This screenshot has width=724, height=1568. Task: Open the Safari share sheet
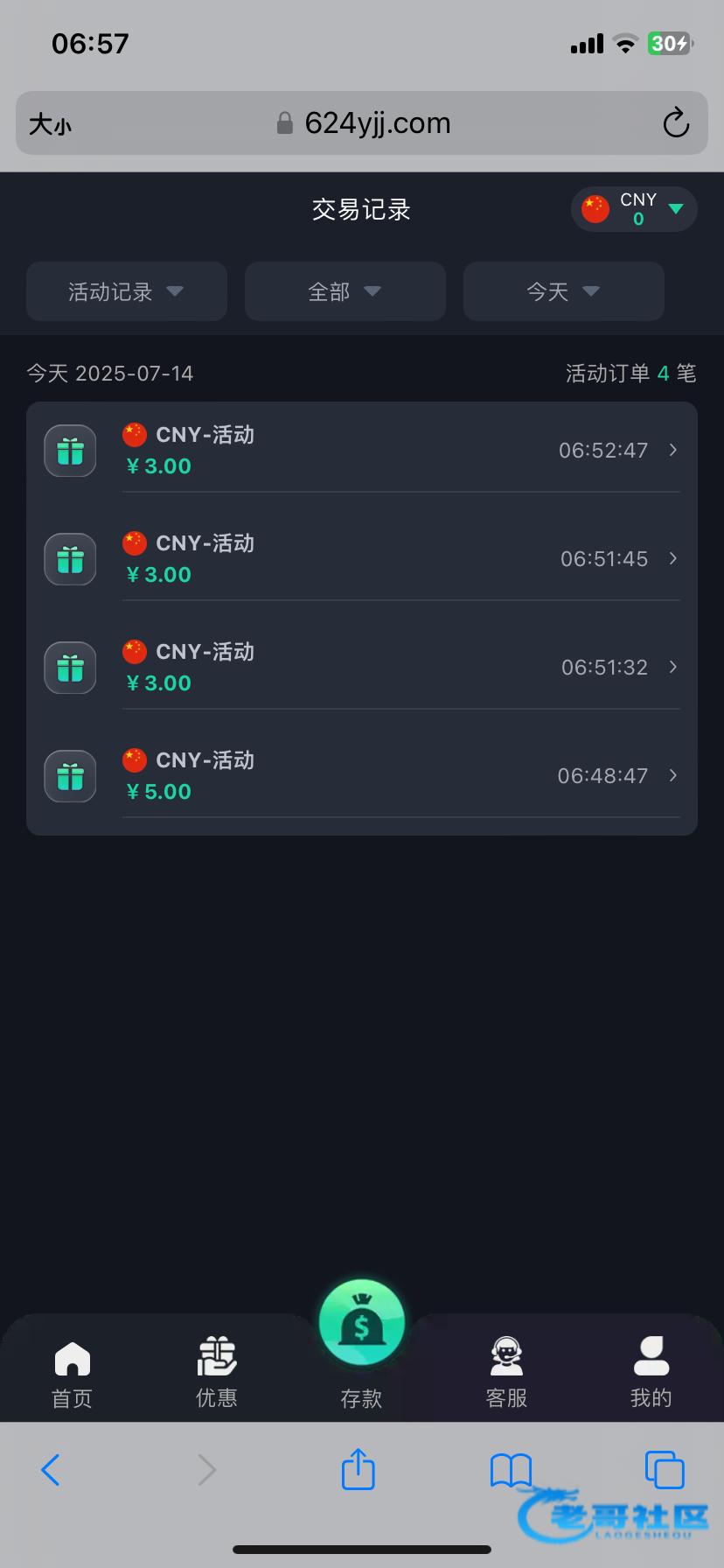[x=359, y=1468]
